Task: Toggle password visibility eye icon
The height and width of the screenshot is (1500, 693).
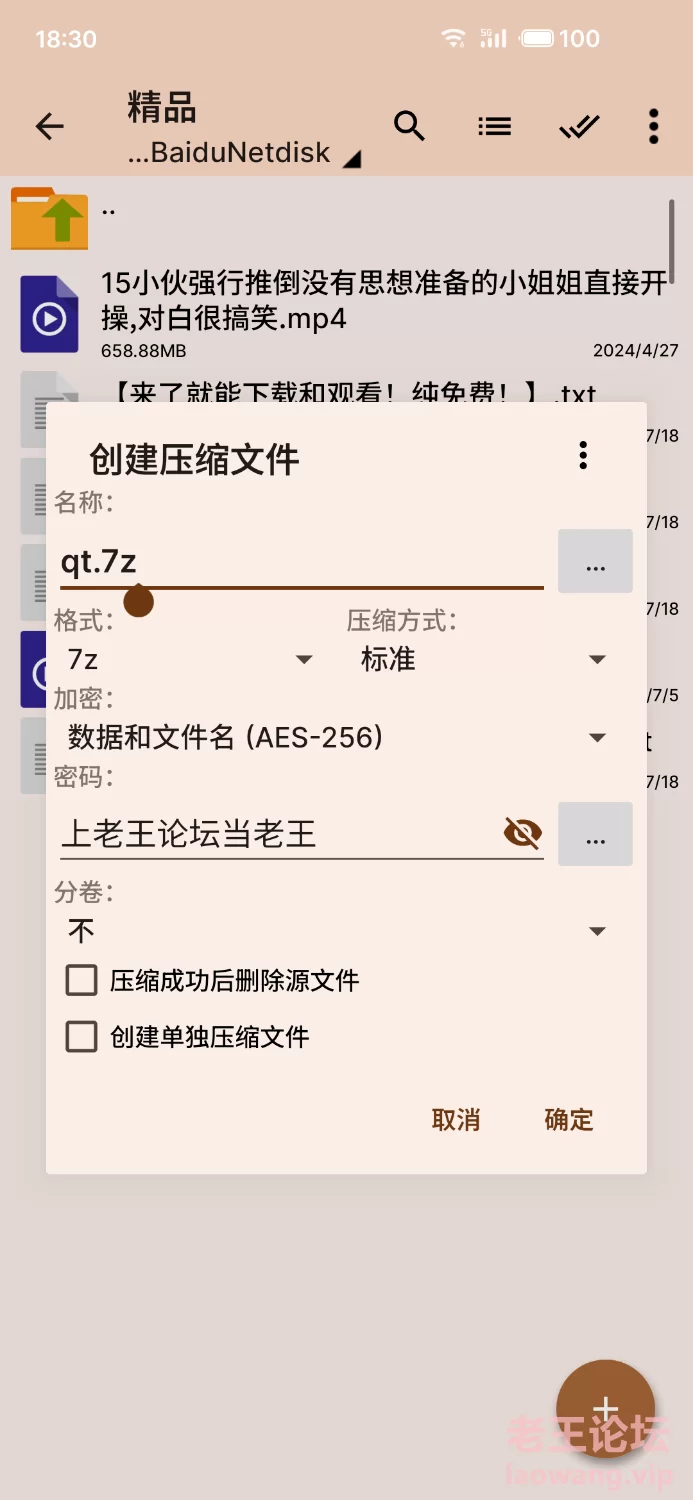Action: tap(522, 833)
